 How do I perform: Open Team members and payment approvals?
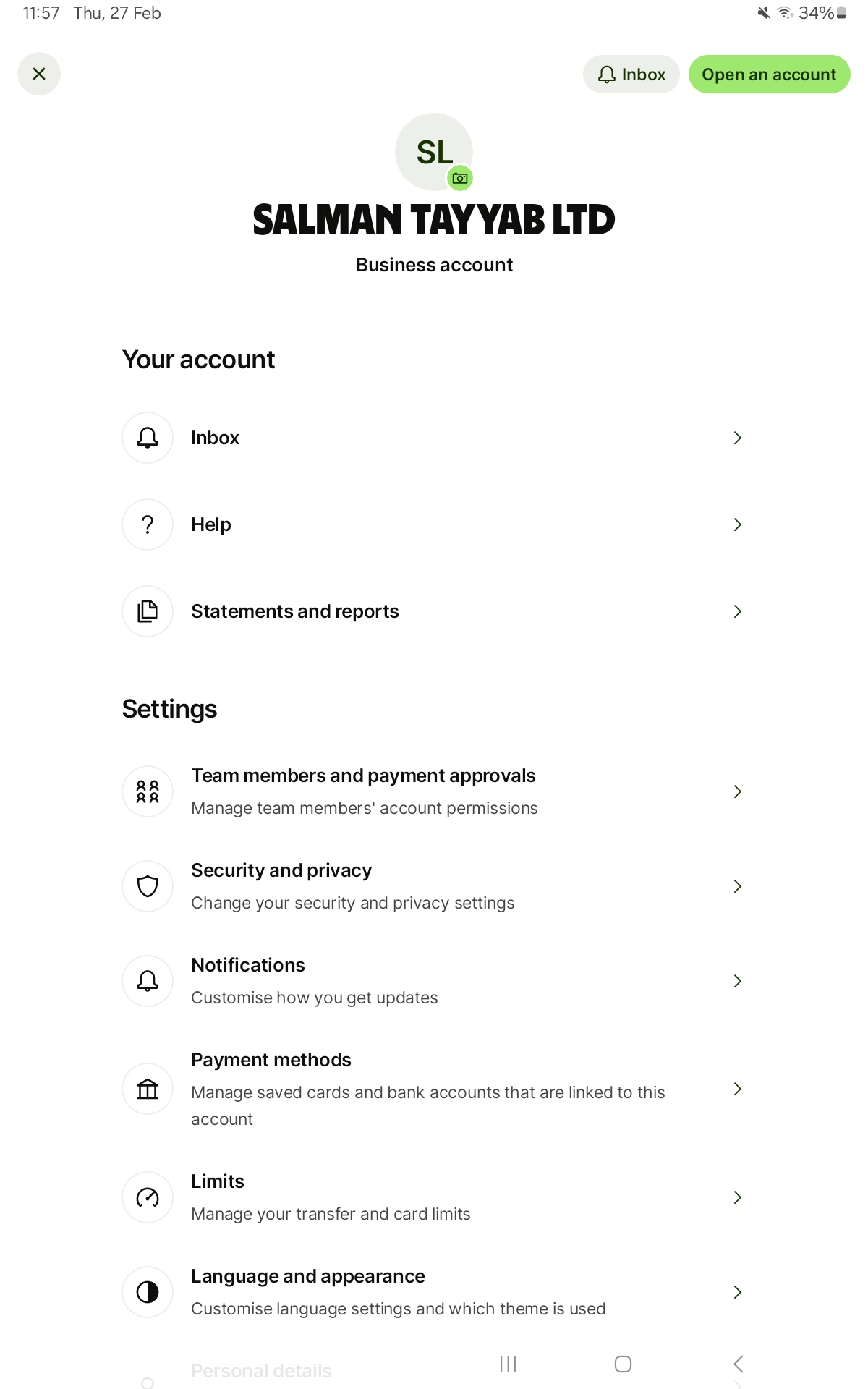coord(434,791)
